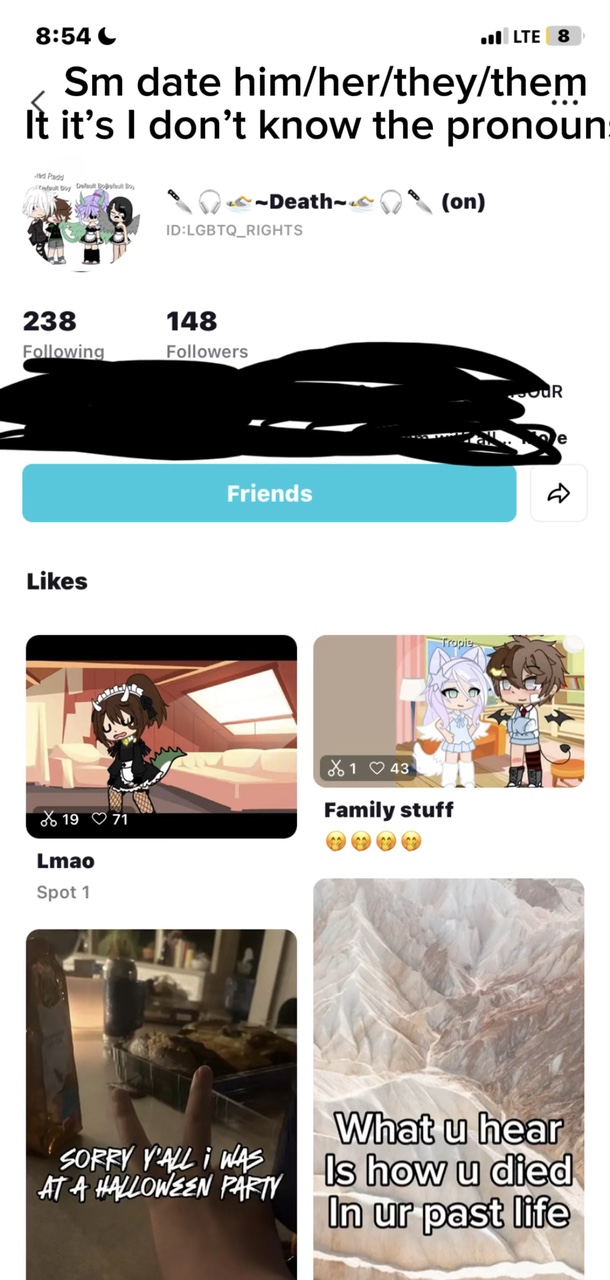View the 238 Following list
This screenshot has height=1280, width=610.
click(x=62, y=334)
